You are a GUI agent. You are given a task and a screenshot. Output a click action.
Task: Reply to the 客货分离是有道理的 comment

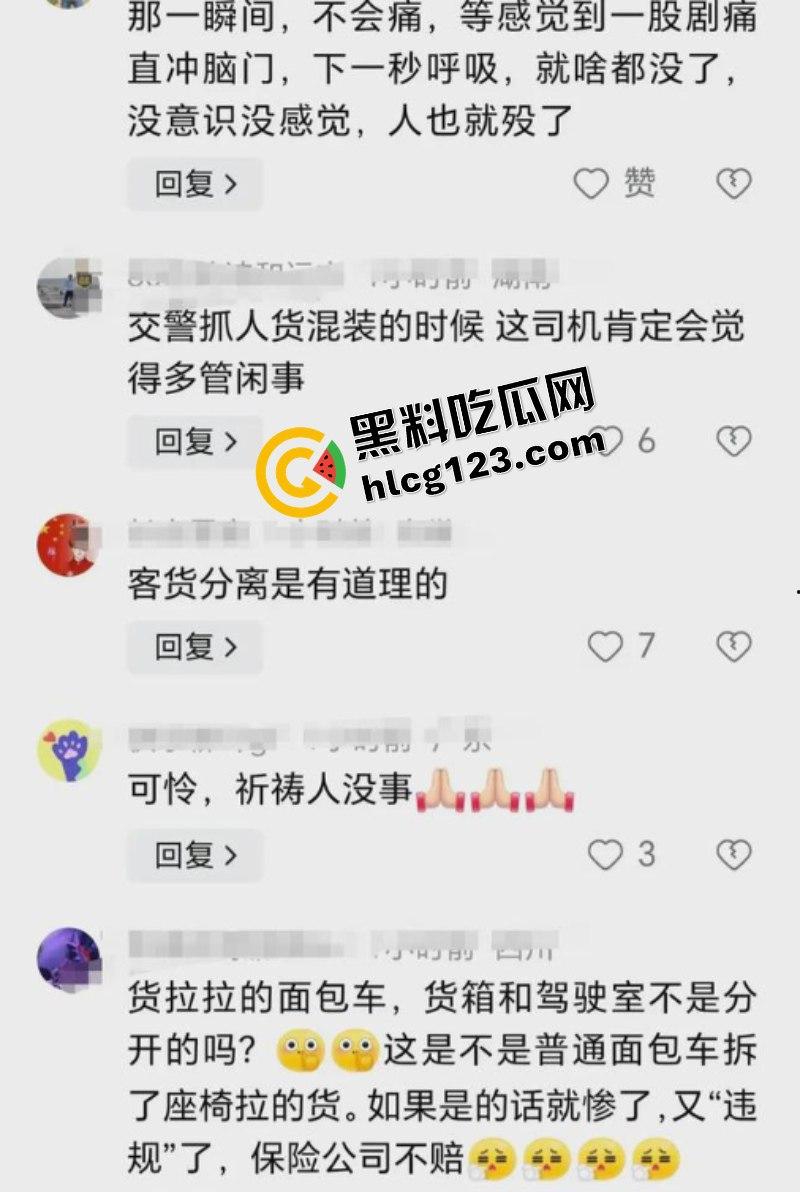coord(195,647)
